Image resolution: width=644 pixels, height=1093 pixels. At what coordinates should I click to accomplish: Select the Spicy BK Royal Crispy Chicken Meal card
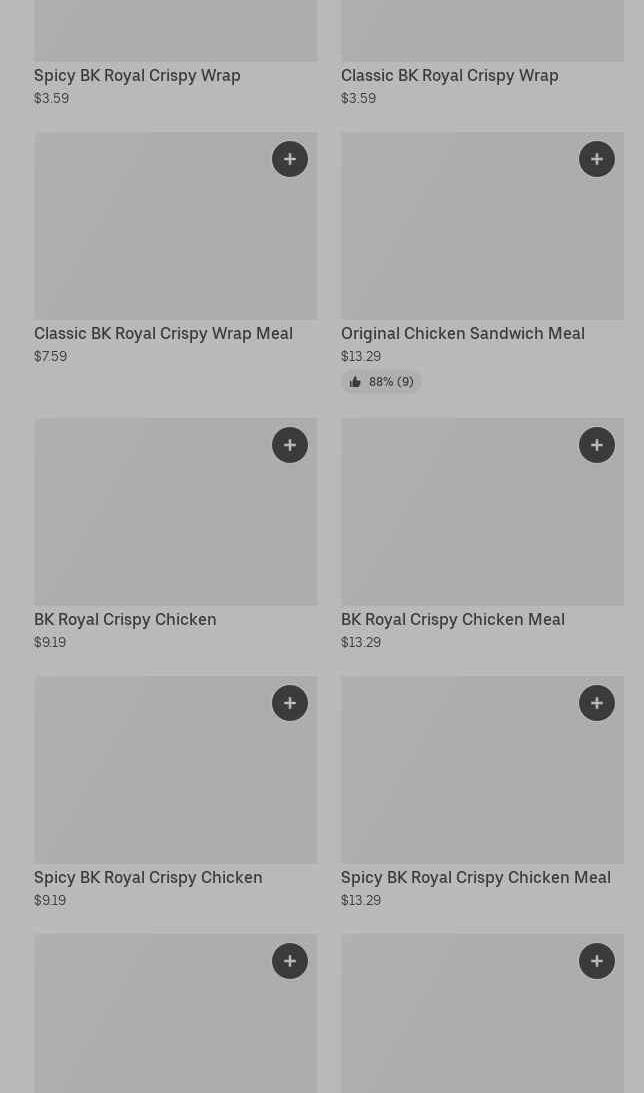(x=475, y=877)
